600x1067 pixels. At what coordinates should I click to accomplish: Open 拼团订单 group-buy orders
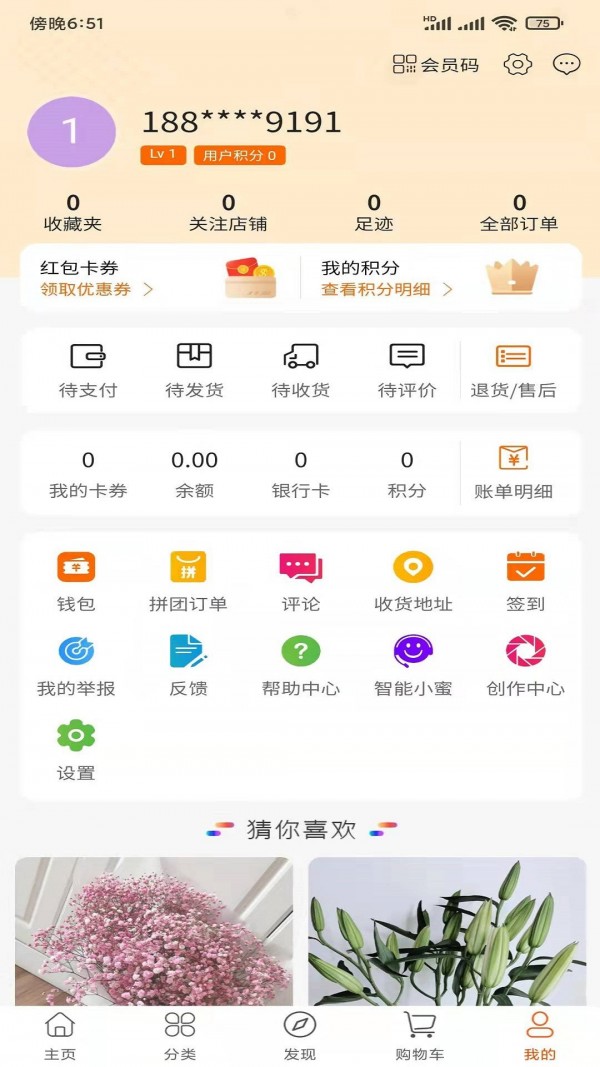pos(188,580)
